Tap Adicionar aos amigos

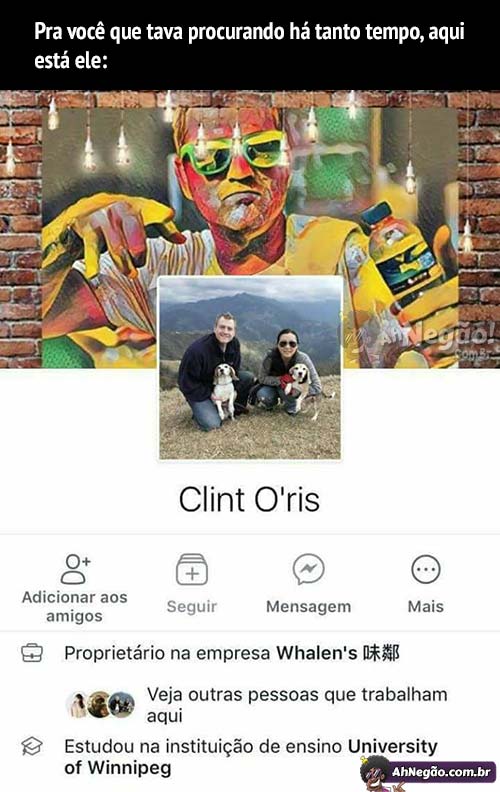[x=75, y=588]
